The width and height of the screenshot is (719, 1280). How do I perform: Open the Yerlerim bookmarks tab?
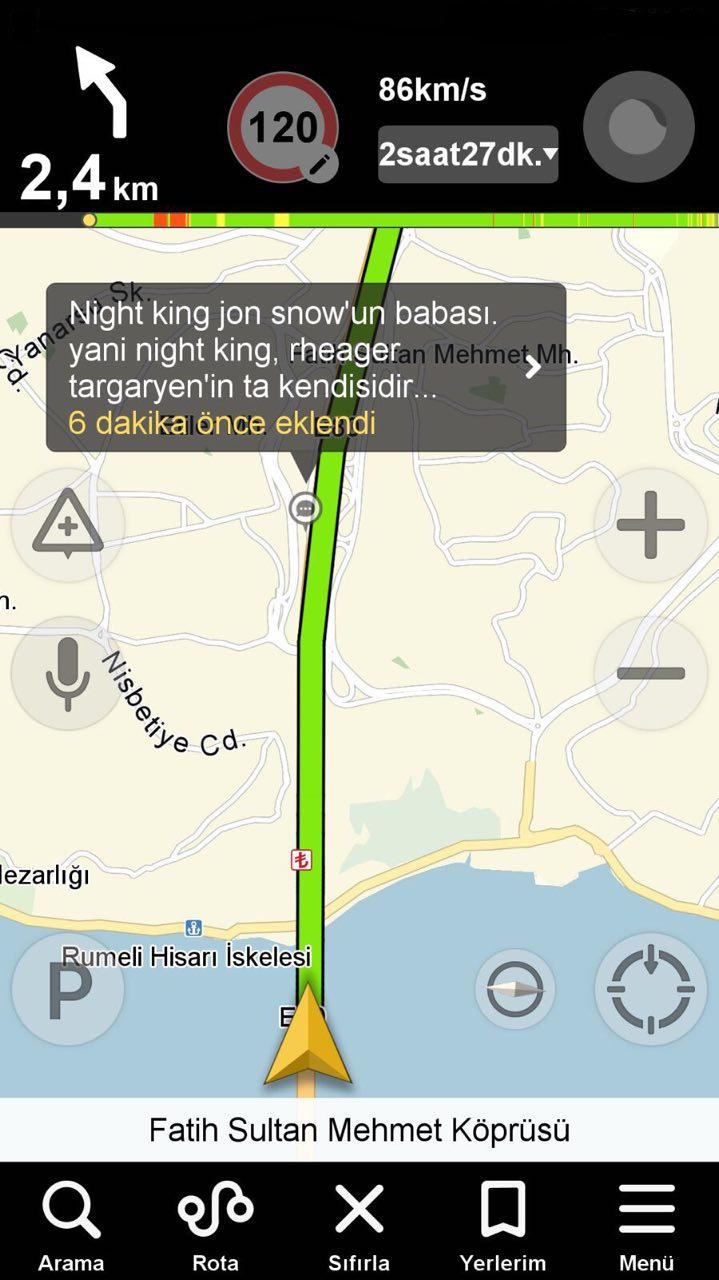(502, 1226)
